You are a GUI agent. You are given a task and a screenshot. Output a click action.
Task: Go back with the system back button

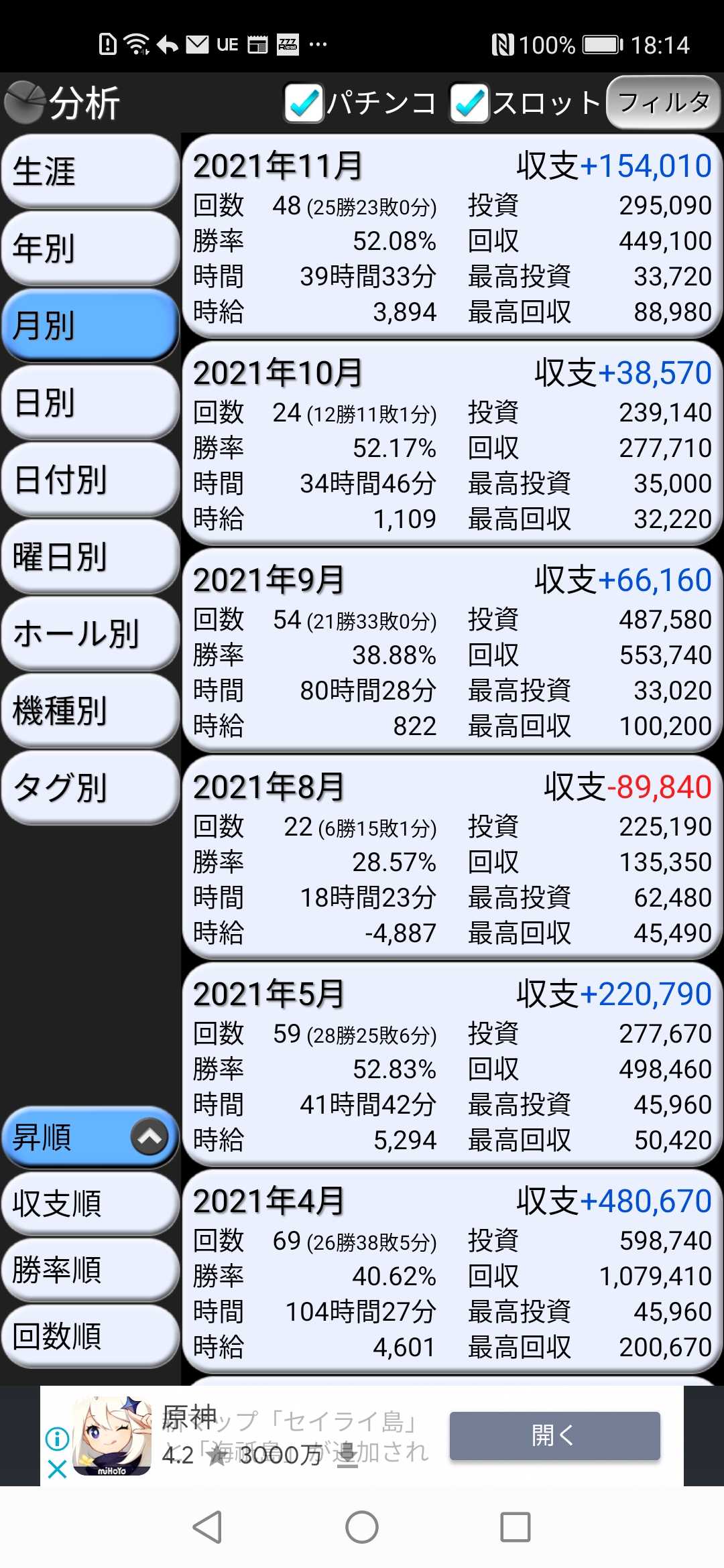[207, 1527]
